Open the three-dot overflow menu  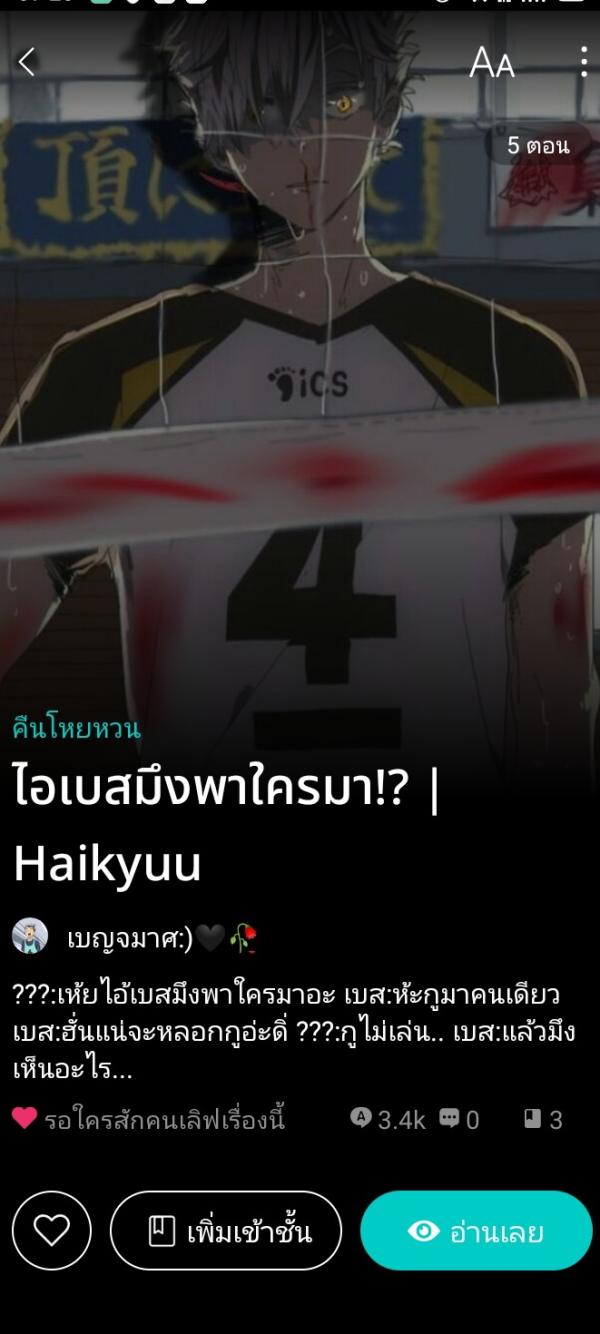tap(583, 62)
